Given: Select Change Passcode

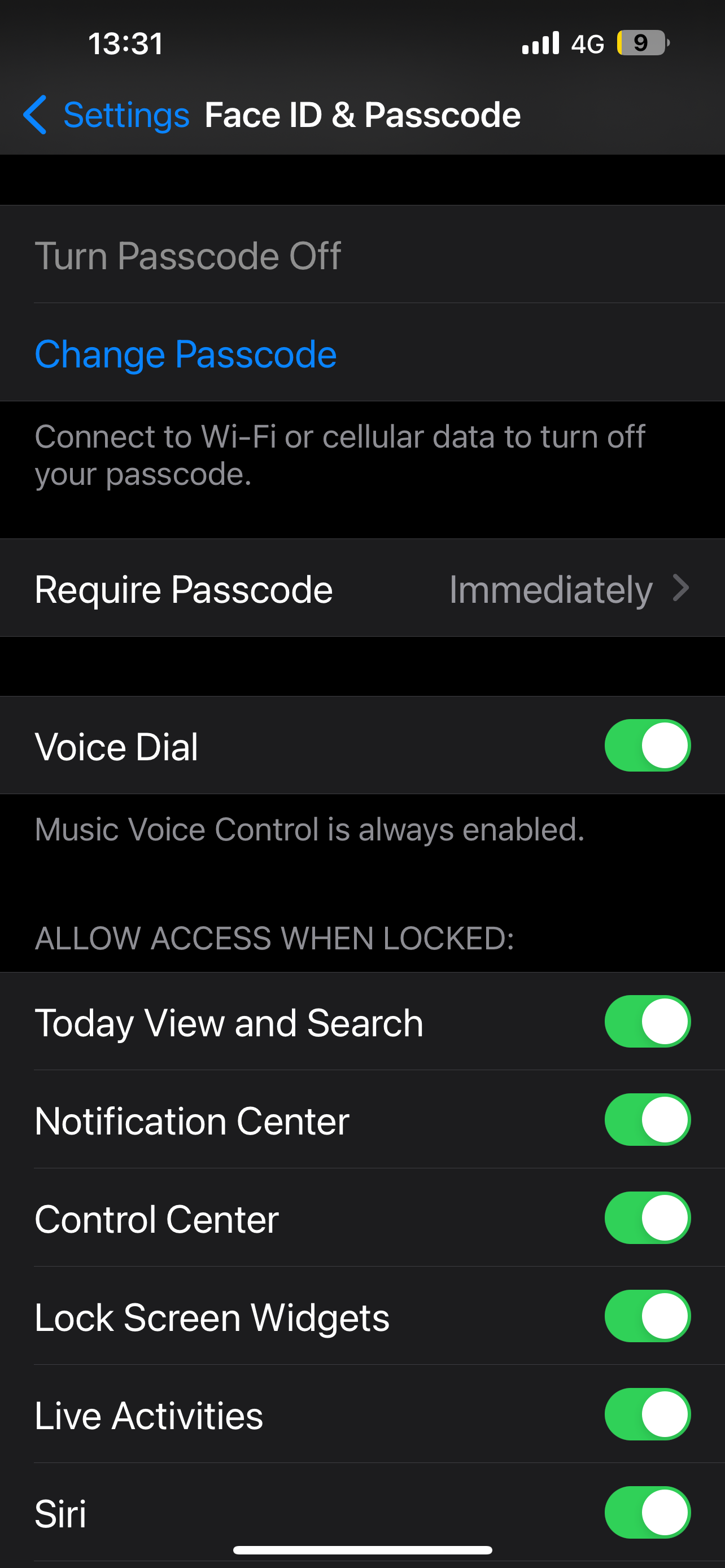Looking at the screenshot, I should tap(186, 354).
